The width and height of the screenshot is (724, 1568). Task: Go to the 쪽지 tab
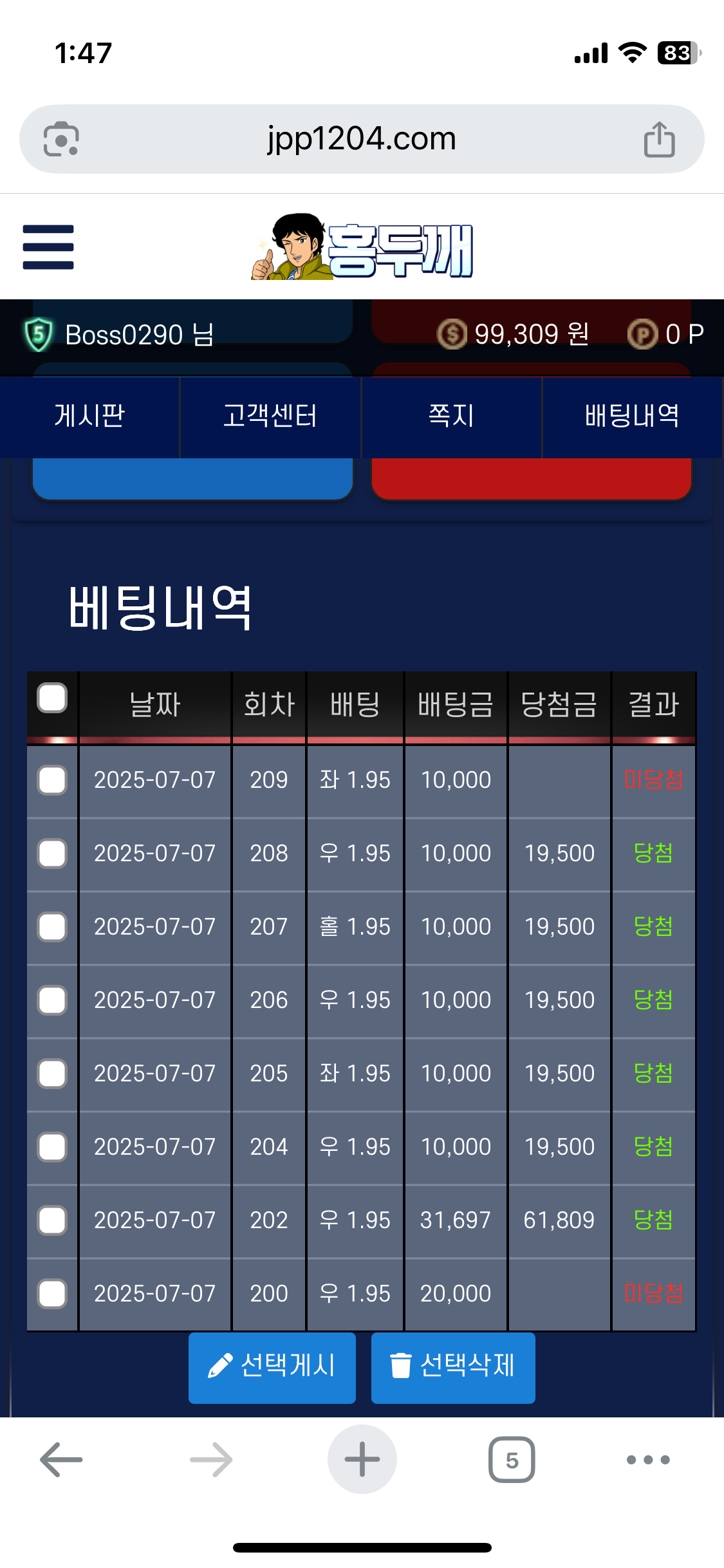coord(451,416)
